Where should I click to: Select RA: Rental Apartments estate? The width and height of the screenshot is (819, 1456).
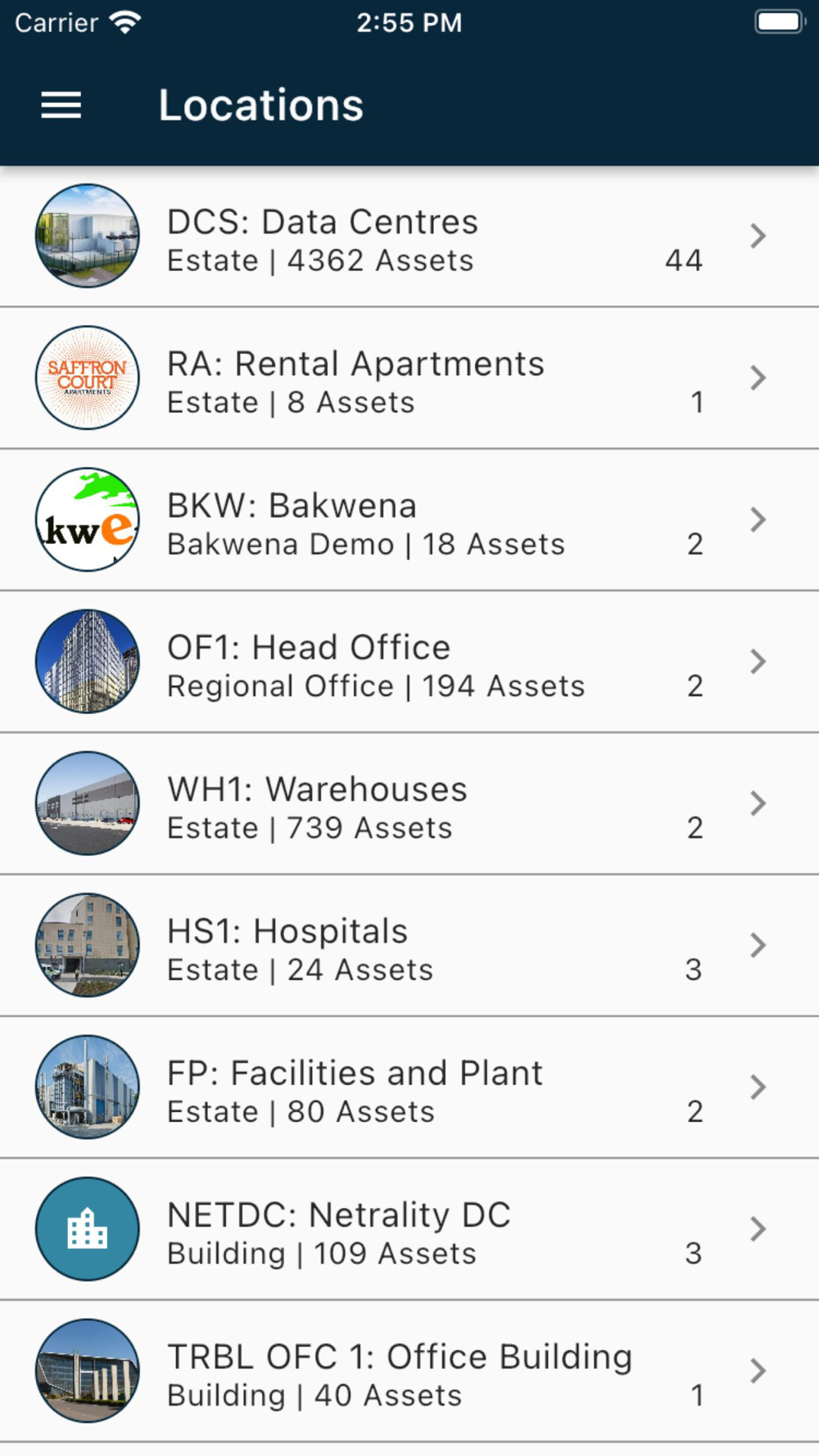tap(409, 379)
